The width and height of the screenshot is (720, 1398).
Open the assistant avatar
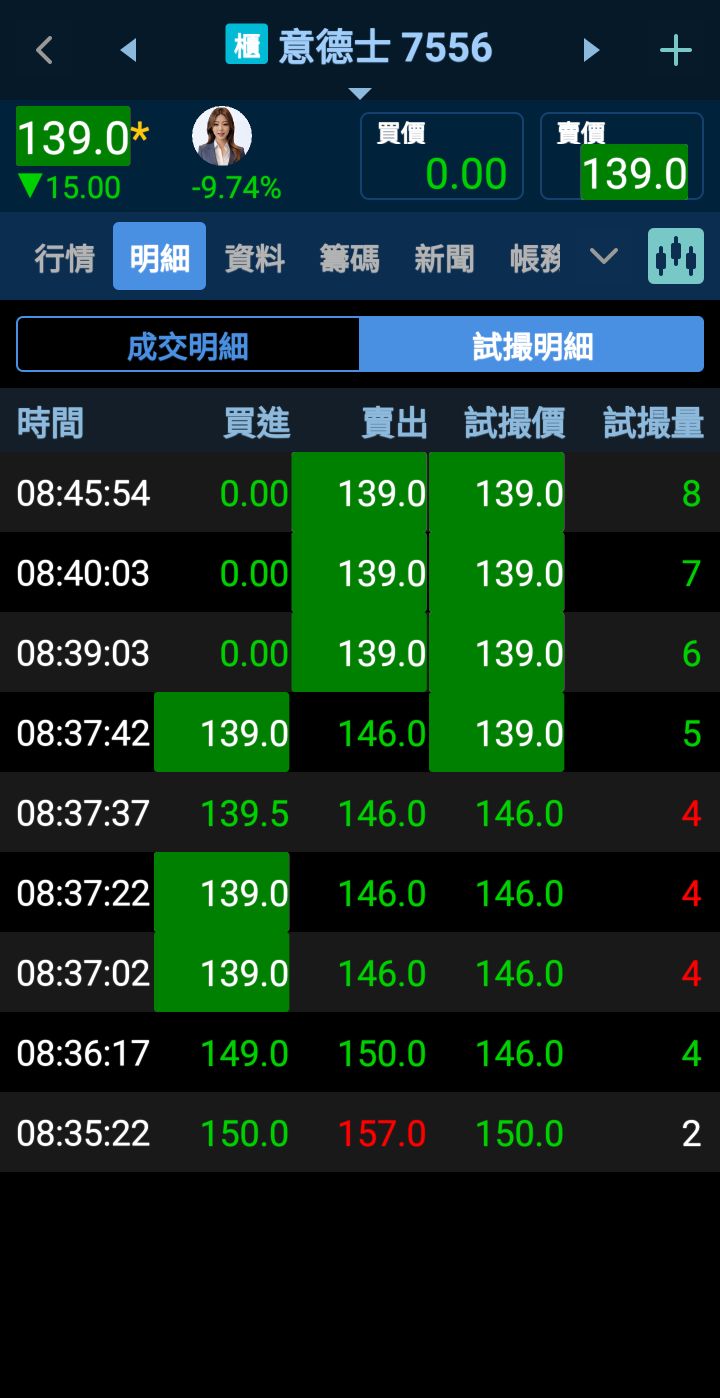pos(222,136)
